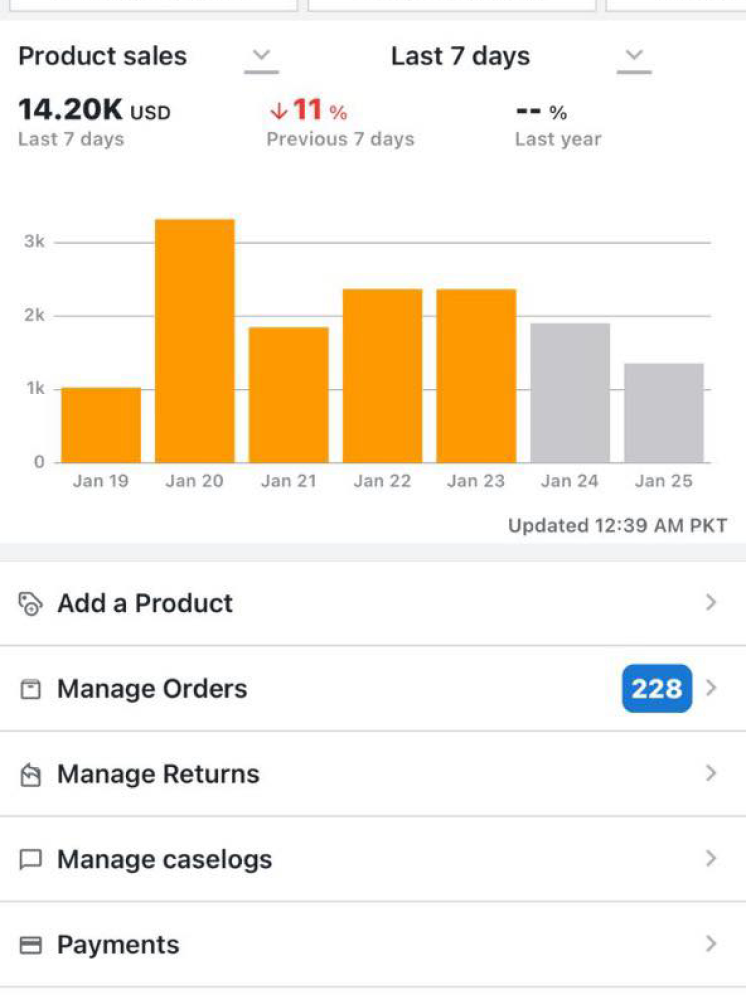Open the Product sales metric dropdown
The width and height of the screenshot is (746, 1001).
(261, 57)
